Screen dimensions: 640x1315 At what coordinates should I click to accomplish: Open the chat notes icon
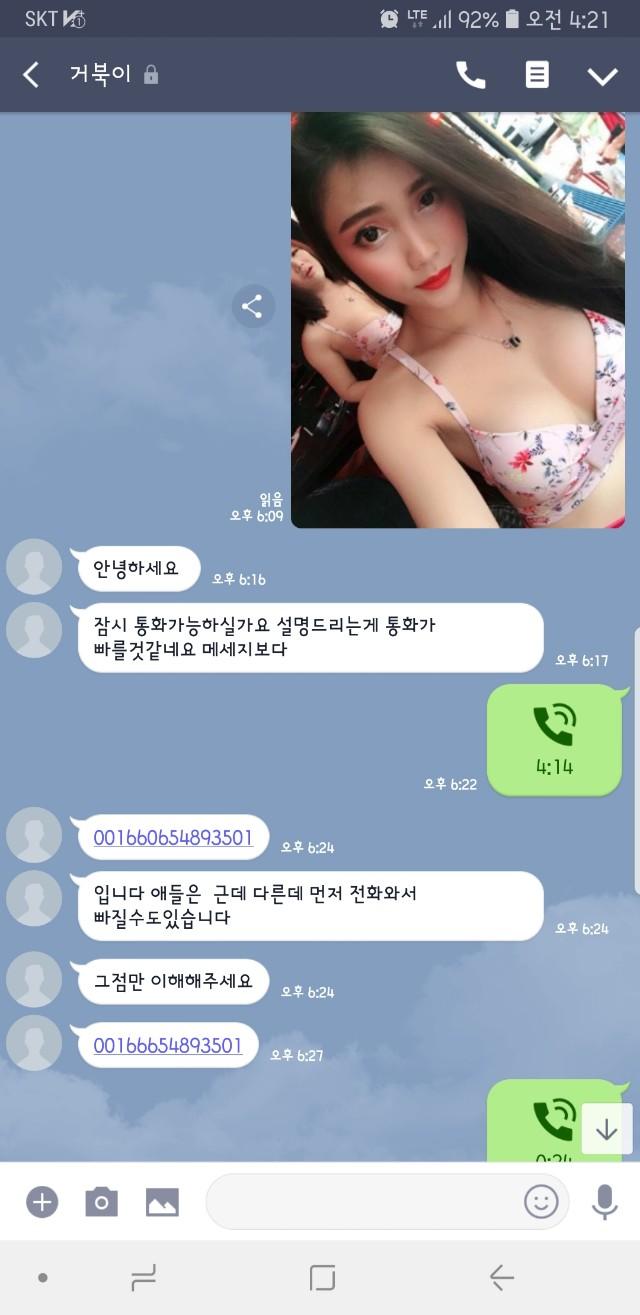click(x=537, y=75)
